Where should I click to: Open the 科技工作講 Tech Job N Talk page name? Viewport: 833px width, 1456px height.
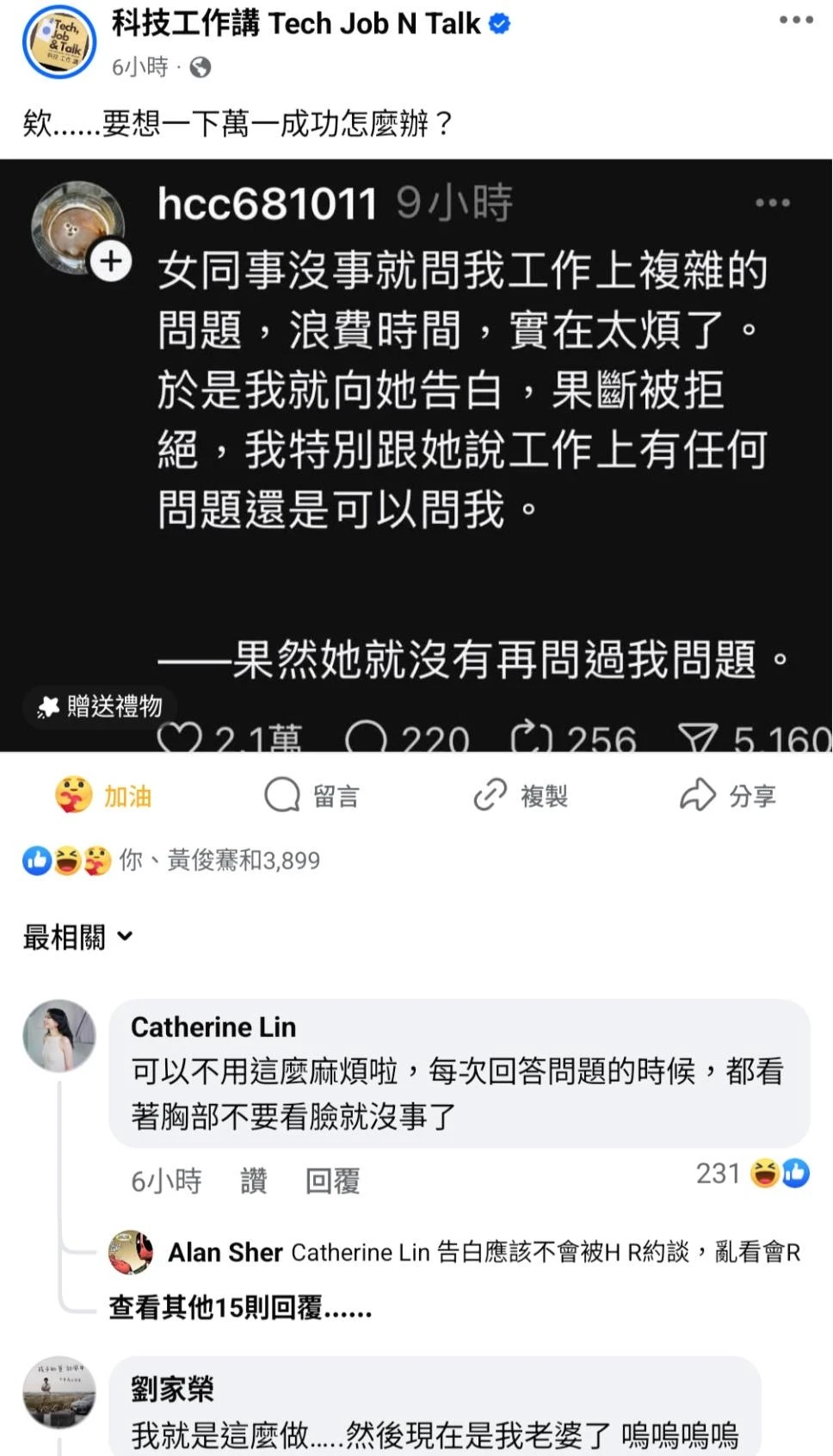pyautogui.click(x=295, y=23)
